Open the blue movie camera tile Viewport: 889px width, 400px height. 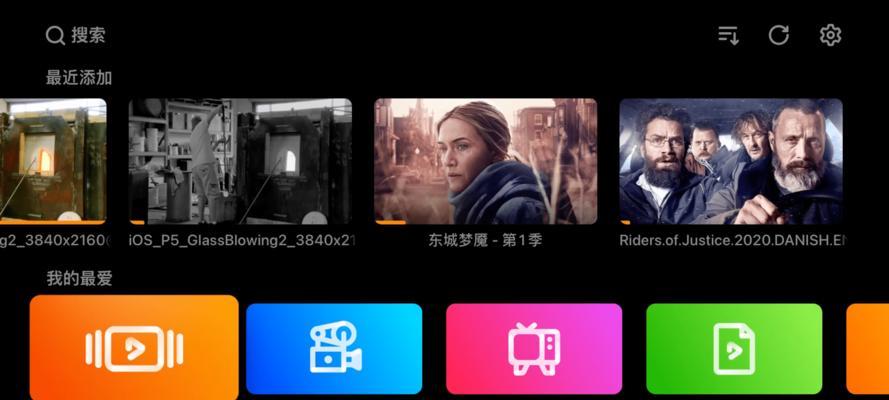pos(334,350)
